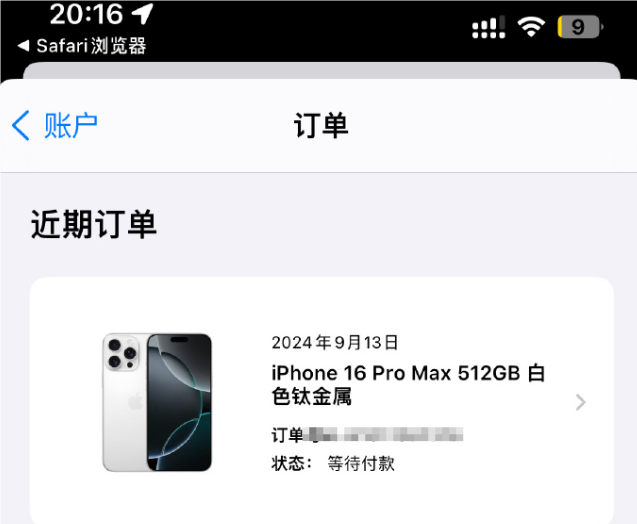Go back to 账户 page
Image resolution: width=637 pixels, height=524 pixels.
click(55, 126)
